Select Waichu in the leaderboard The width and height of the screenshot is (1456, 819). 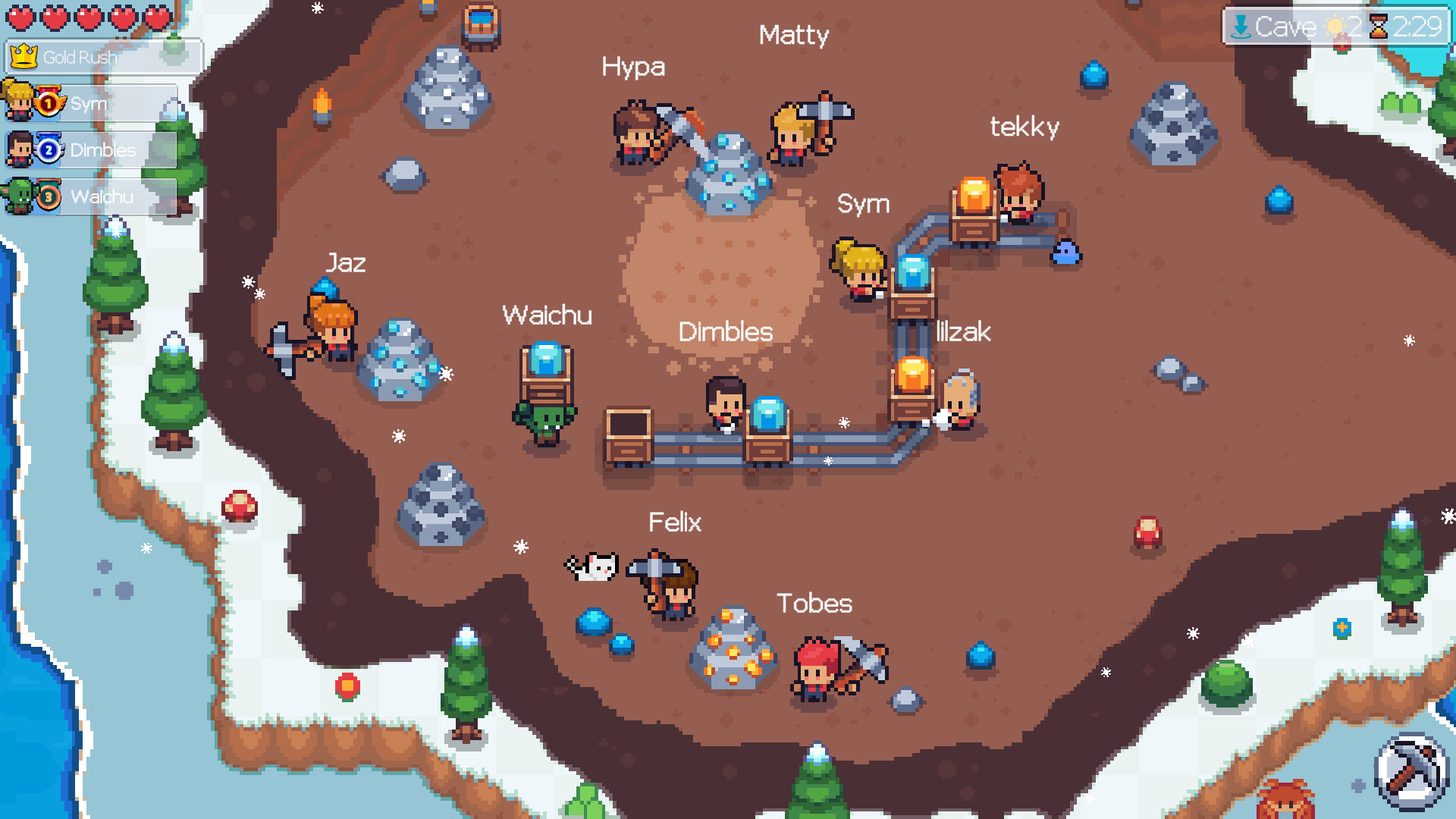coord(91,196)
